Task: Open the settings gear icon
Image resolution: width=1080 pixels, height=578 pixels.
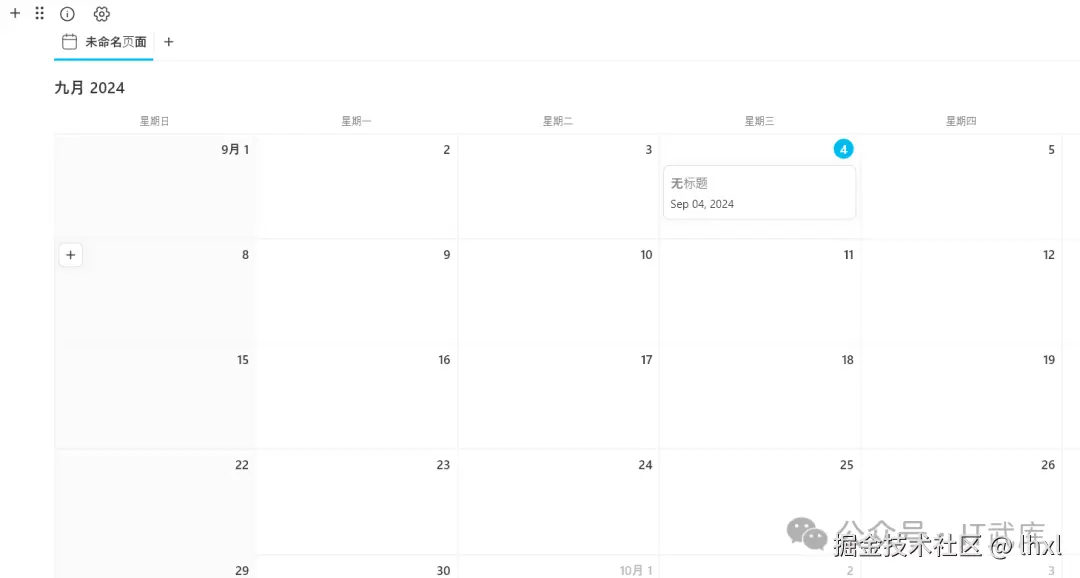Action: point(101,14)
